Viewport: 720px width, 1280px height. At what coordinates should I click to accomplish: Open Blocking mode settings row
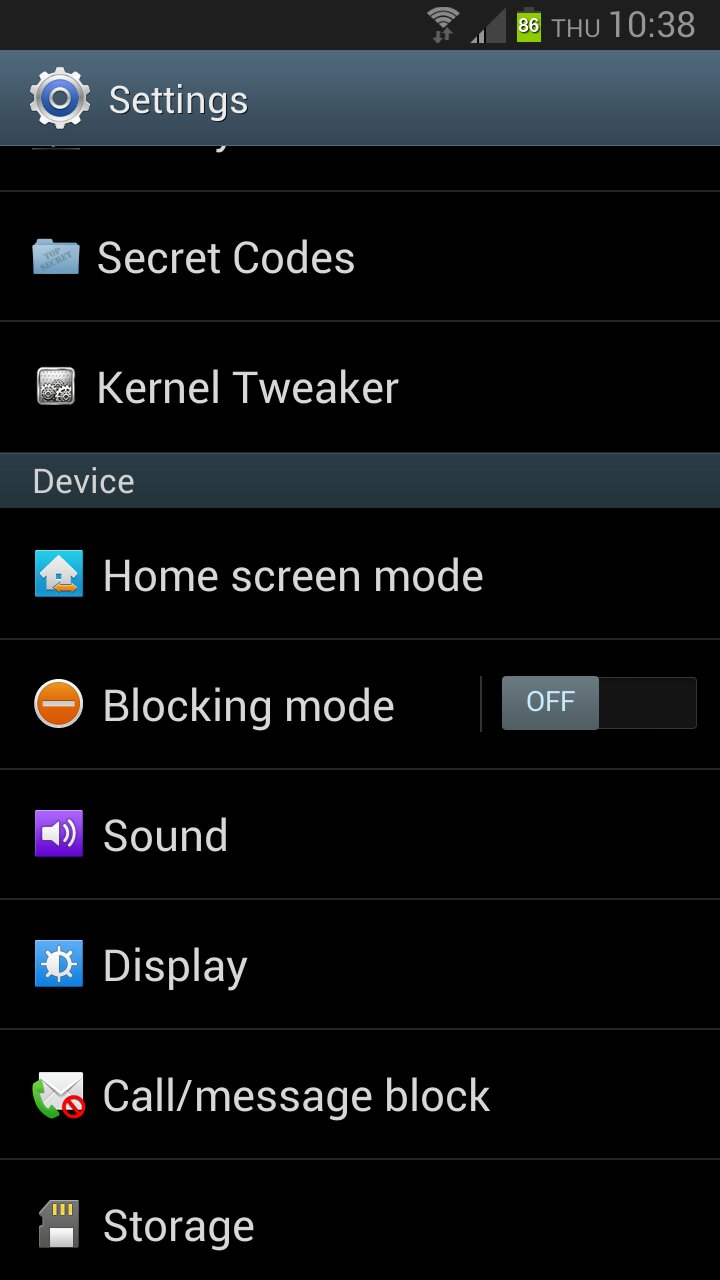(248, 705)
